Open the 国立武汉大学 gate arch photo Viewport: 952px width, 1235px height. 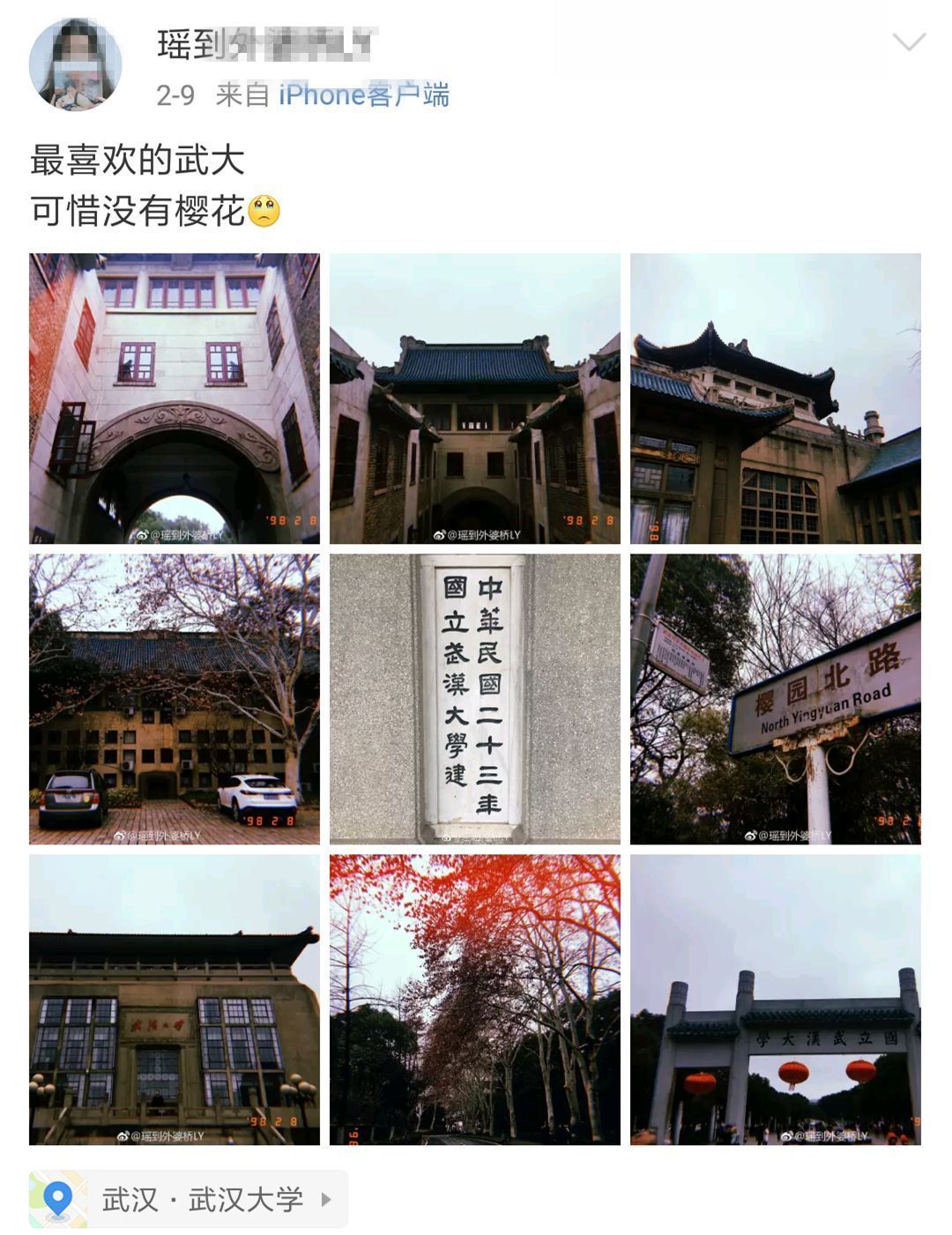point(775,1000)
